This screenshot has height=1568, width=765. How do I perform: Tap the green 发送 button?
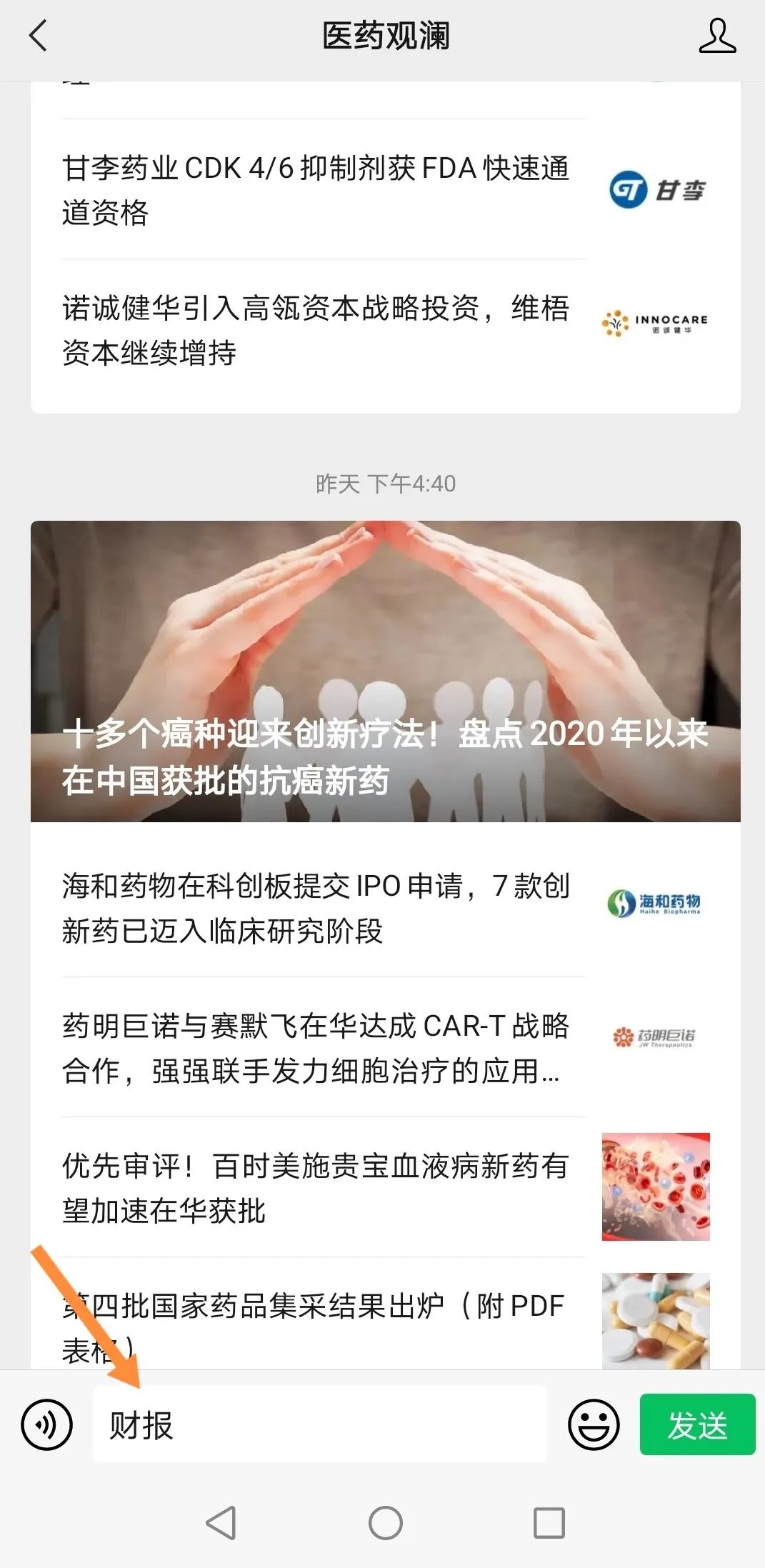[697, 1425]
